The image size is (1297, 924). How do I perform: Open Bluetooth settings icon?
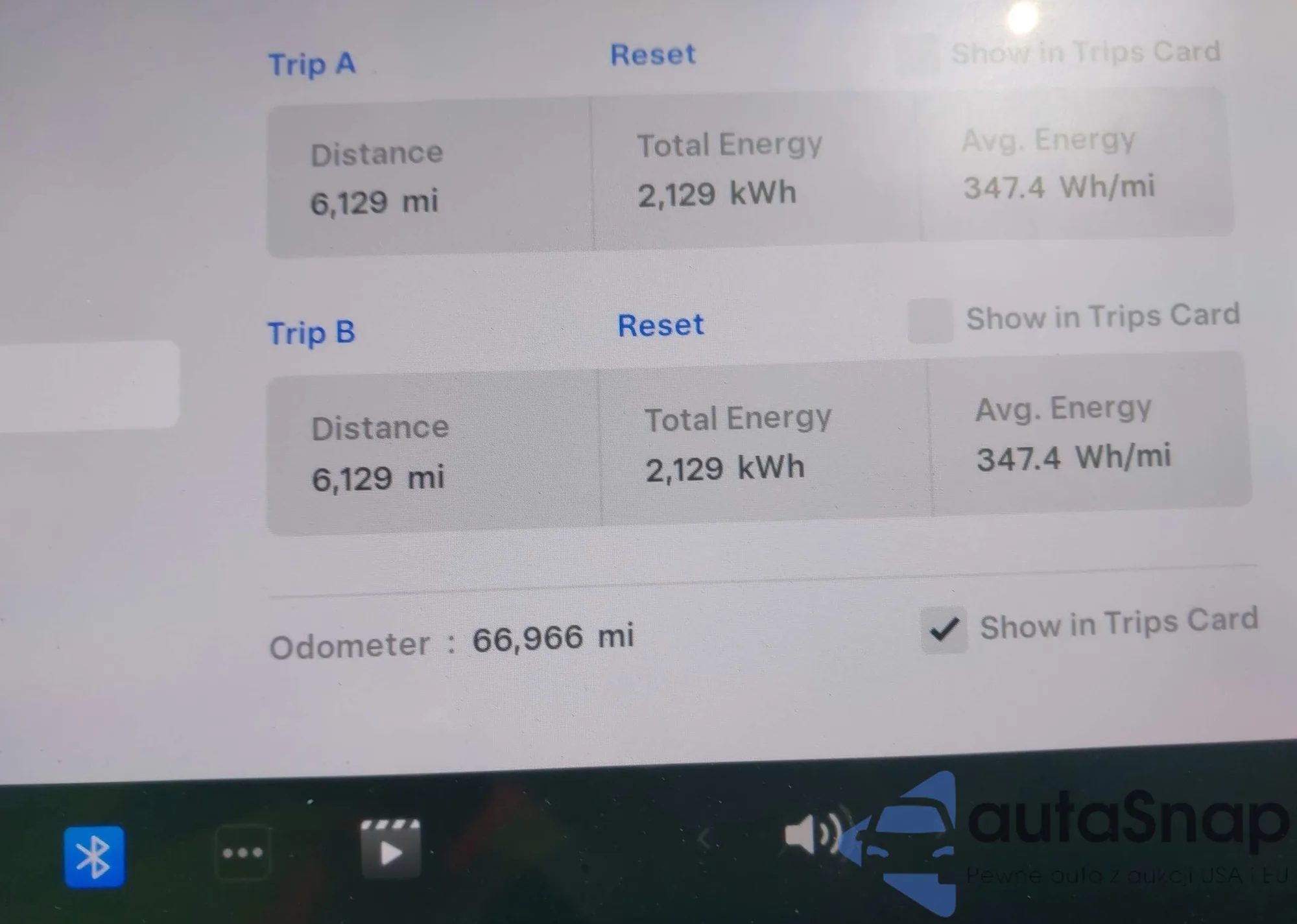point(94,856)
